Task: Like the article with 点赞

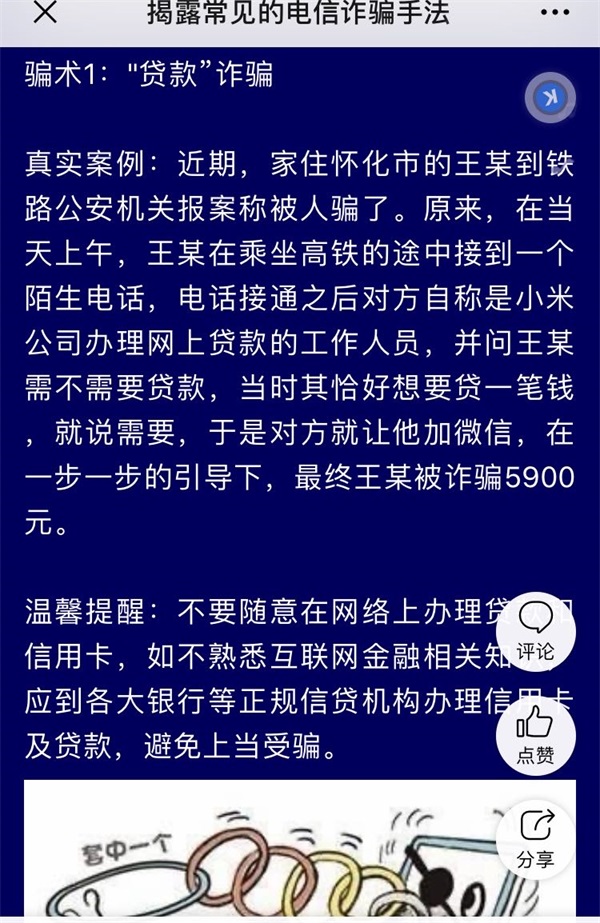Action: click(535, 735)
